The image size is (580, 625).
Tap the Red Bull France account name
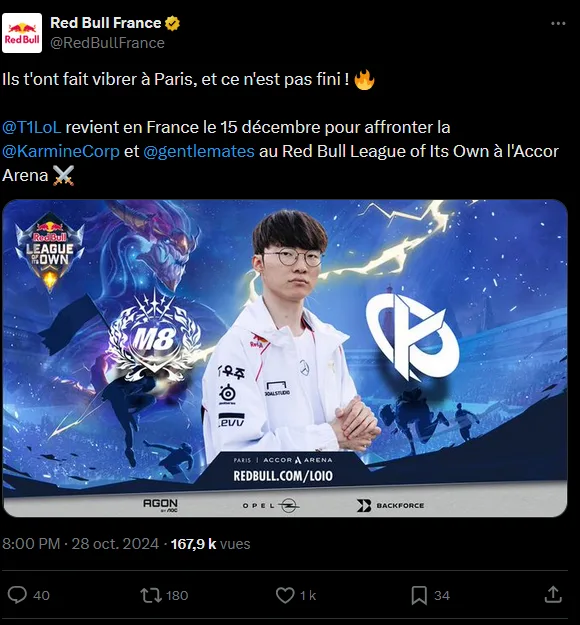(106, 23)
